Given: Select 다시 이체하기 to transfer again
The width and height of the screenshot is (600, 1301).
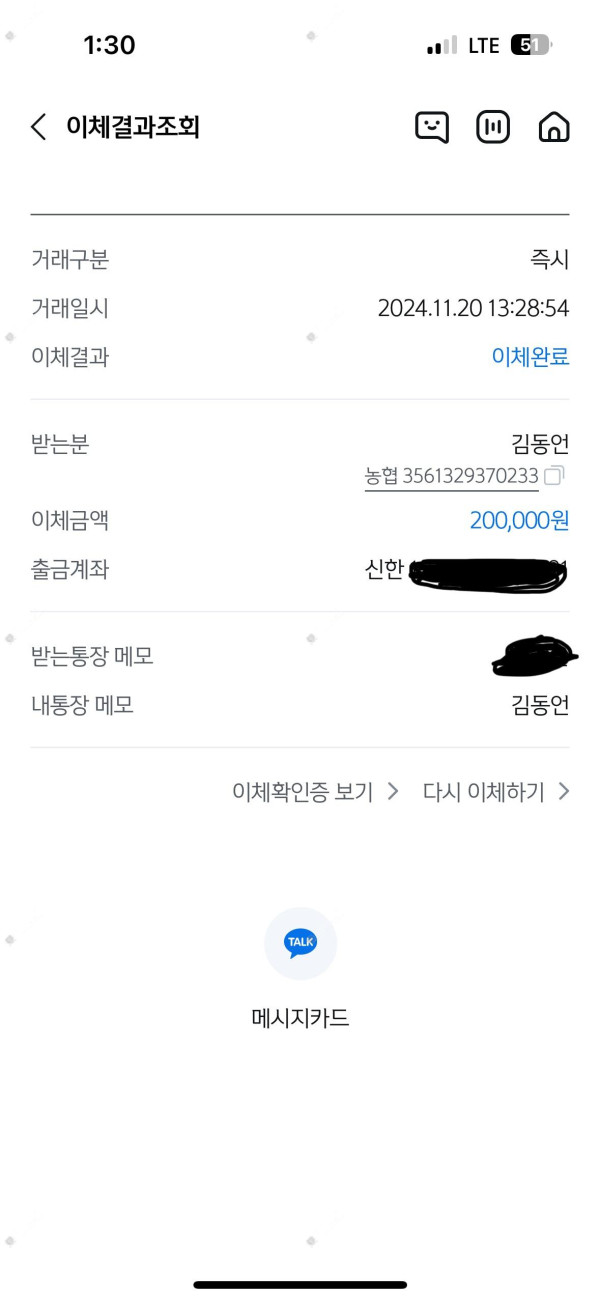Looking at the screenshot, I should click(x=496, y=792).
